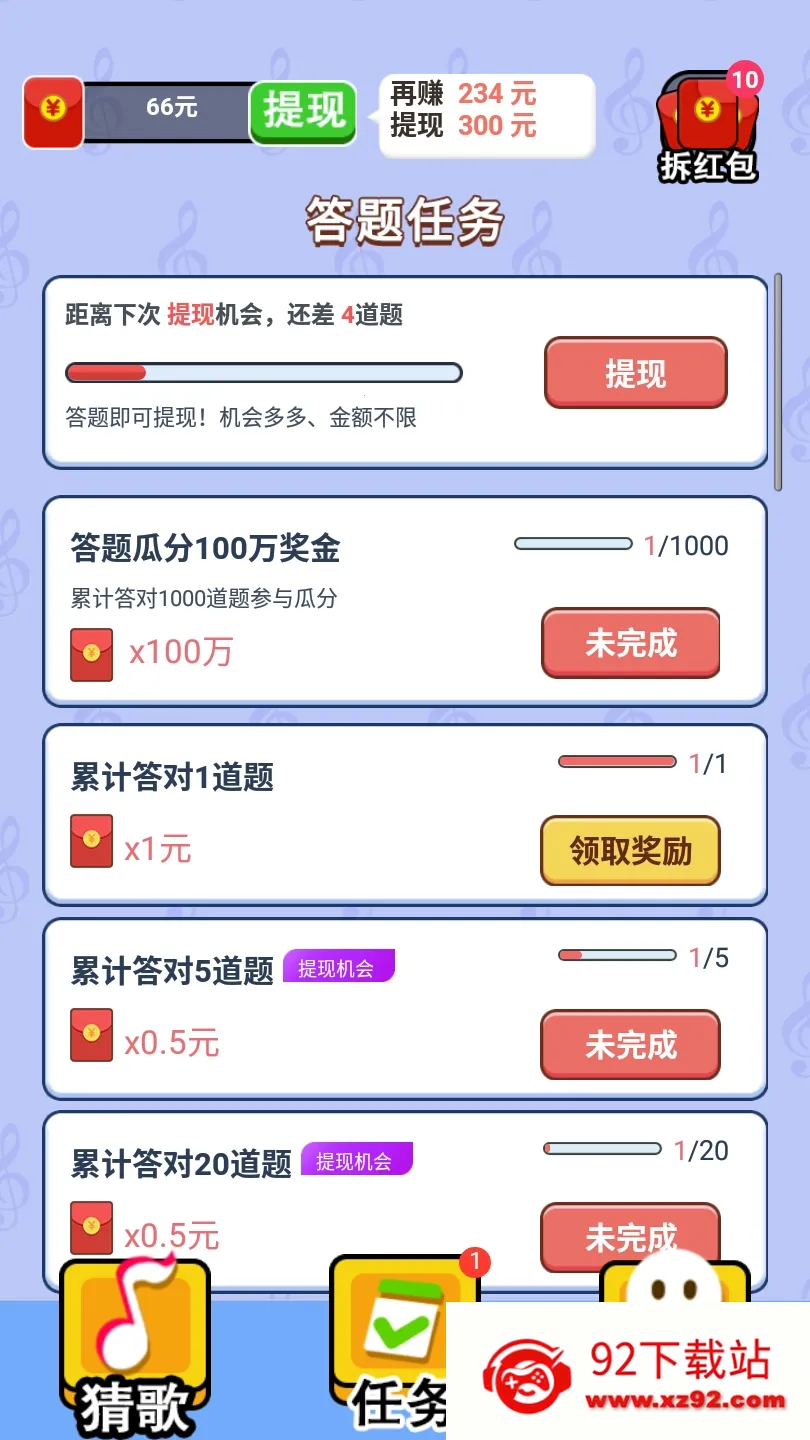Viewport: 810px width, 1440px height.
Task: Tap the 再赚234元 earnings panel
Action: click(x=486, y=115)
